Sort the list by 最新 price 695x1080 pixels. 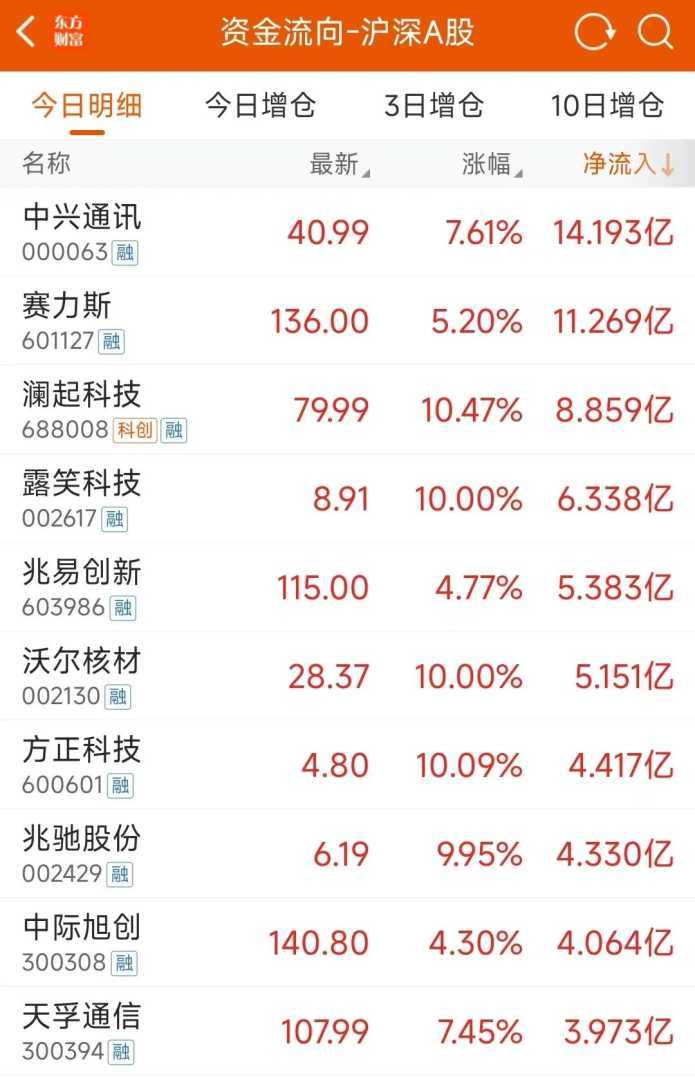338,165
